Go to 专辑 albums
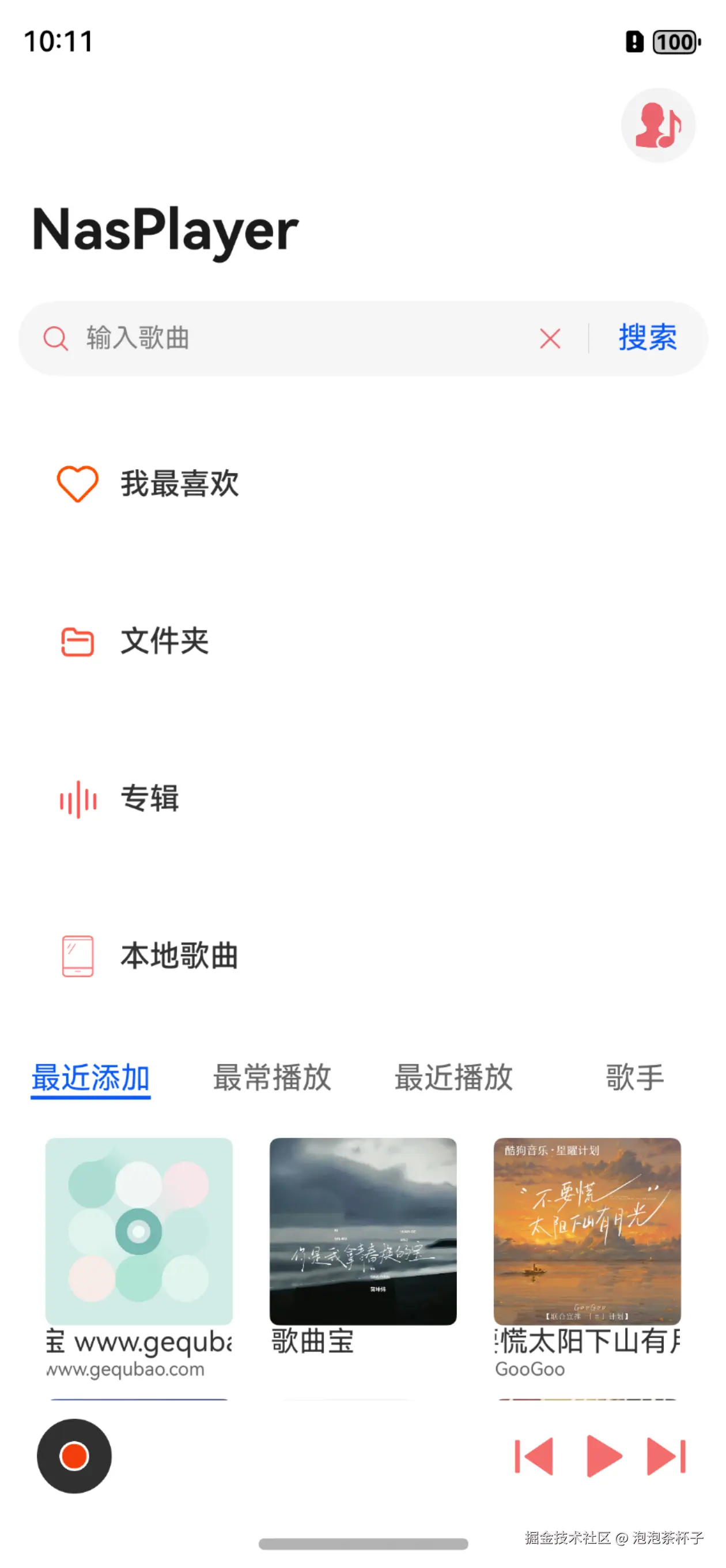Screen dimensions: 726x1568 point(150,798)
